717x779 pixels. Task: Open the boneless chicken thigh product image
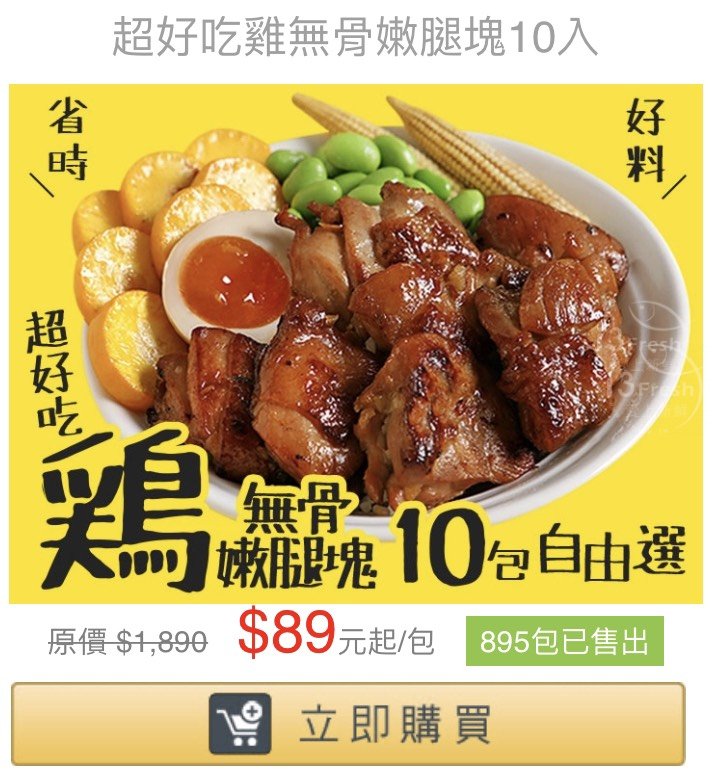tap(356, 344)
